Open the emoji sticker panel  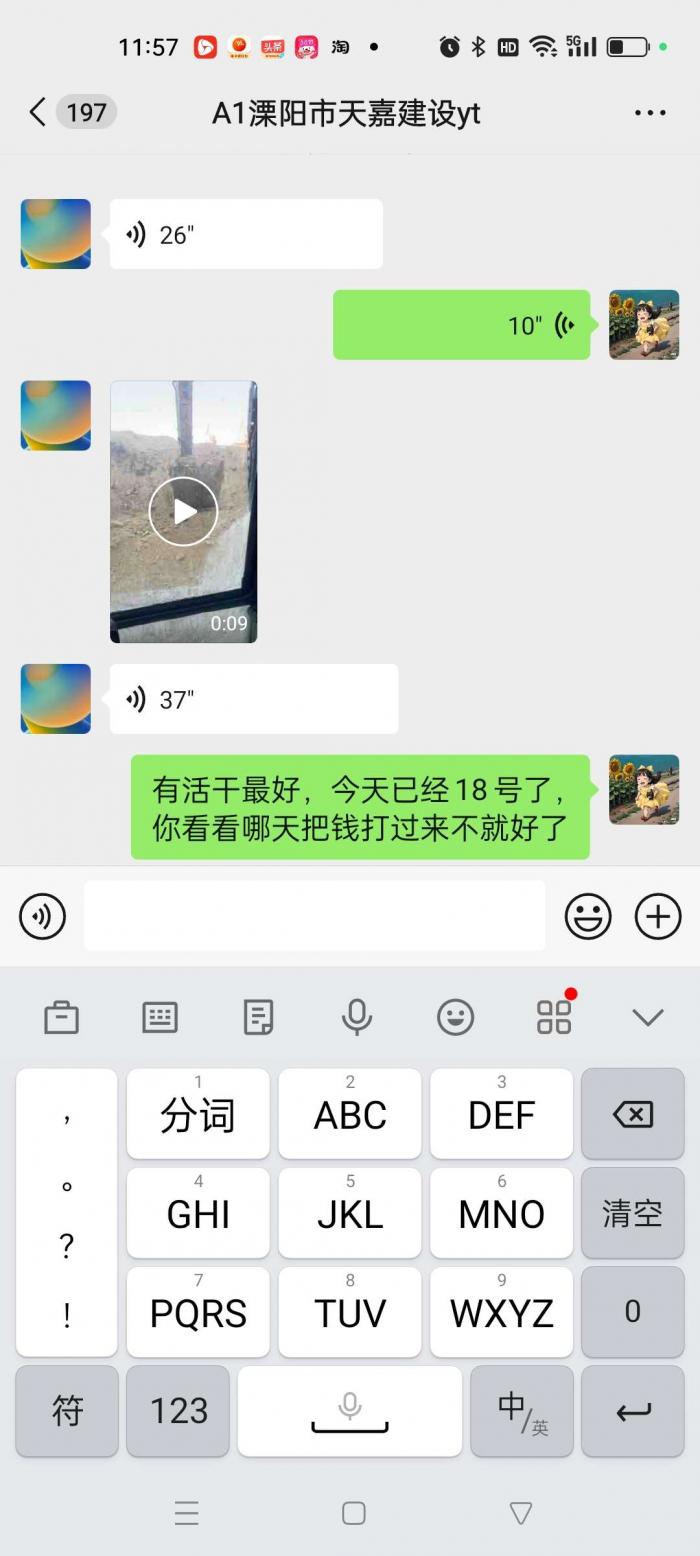[x=588, y=916]
